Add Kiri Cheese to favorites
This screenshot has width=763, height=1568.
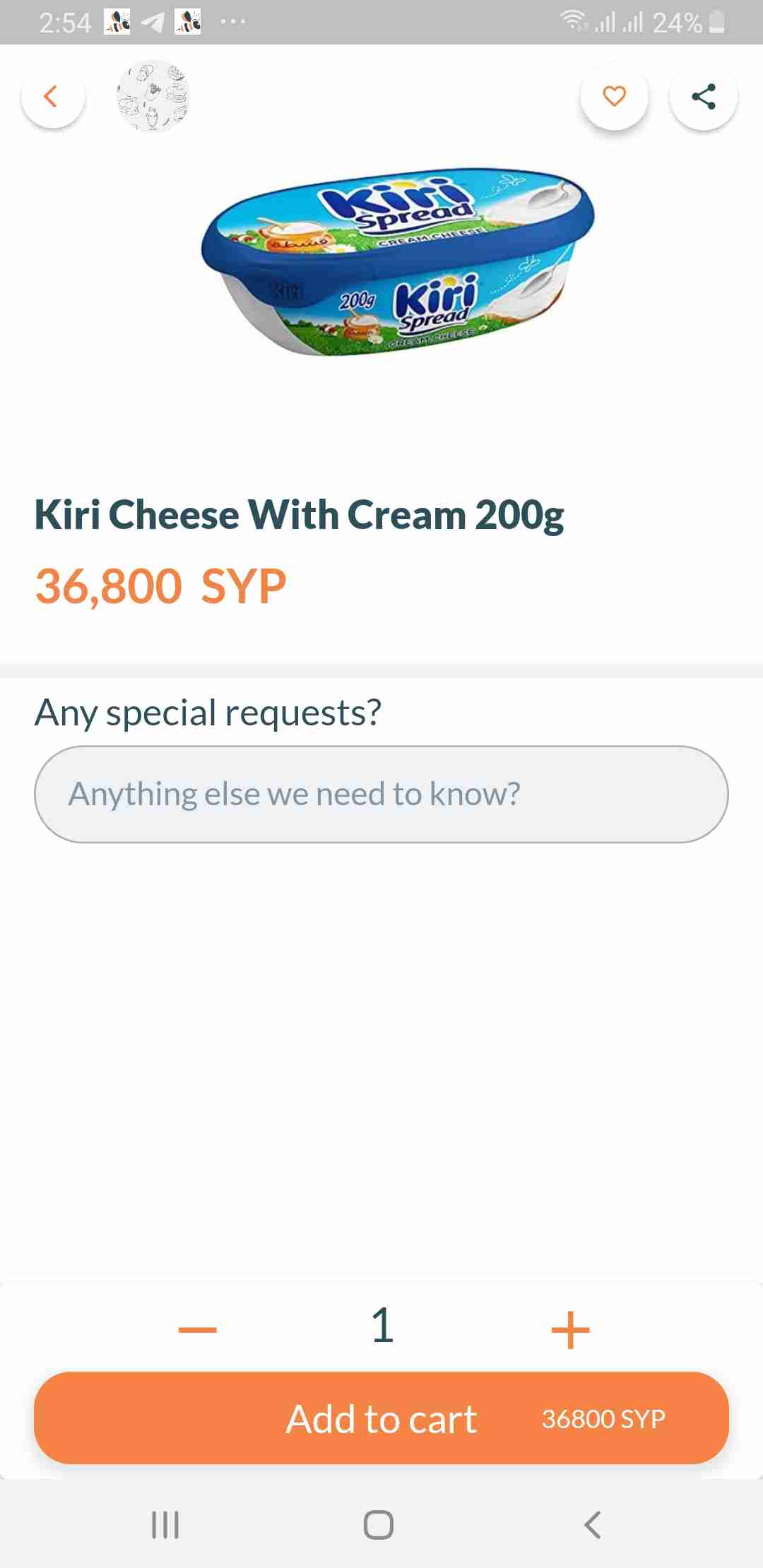pyautogui.click(x=614, y=96)
